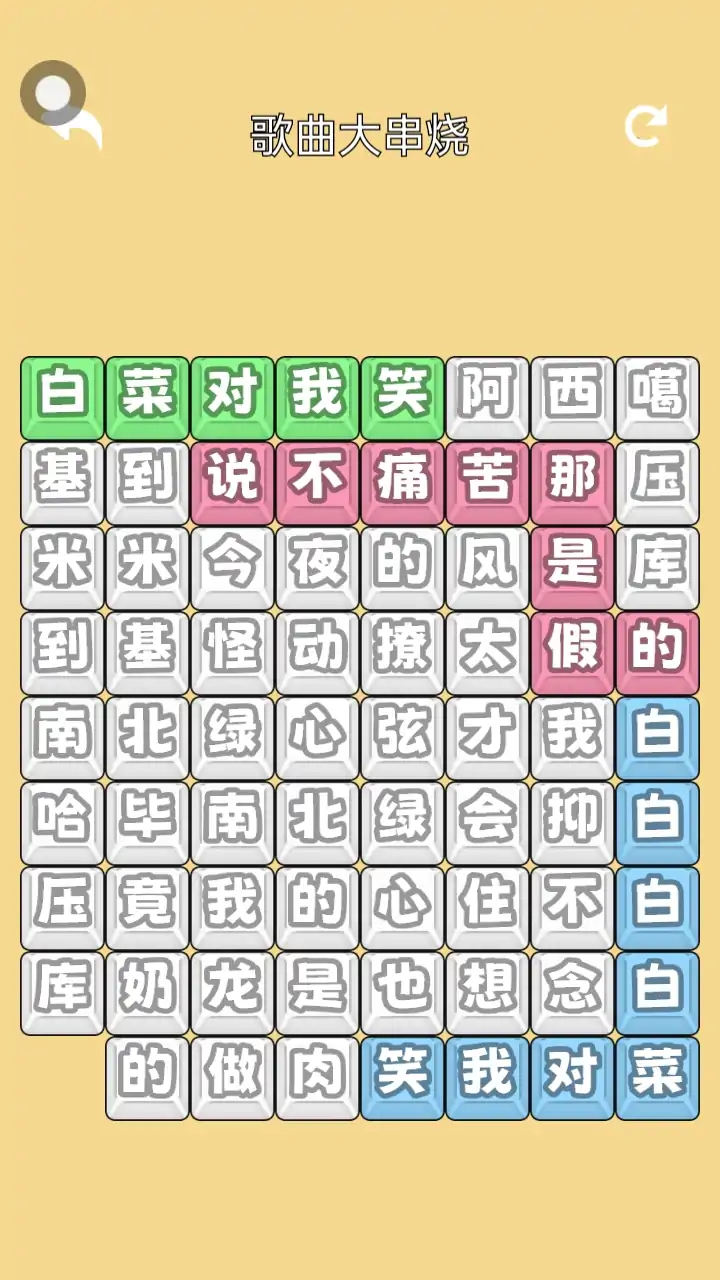The height and width of the screenshot is (1280, 720).
Task: Select the 阿 tile
Action: (487, 395)
